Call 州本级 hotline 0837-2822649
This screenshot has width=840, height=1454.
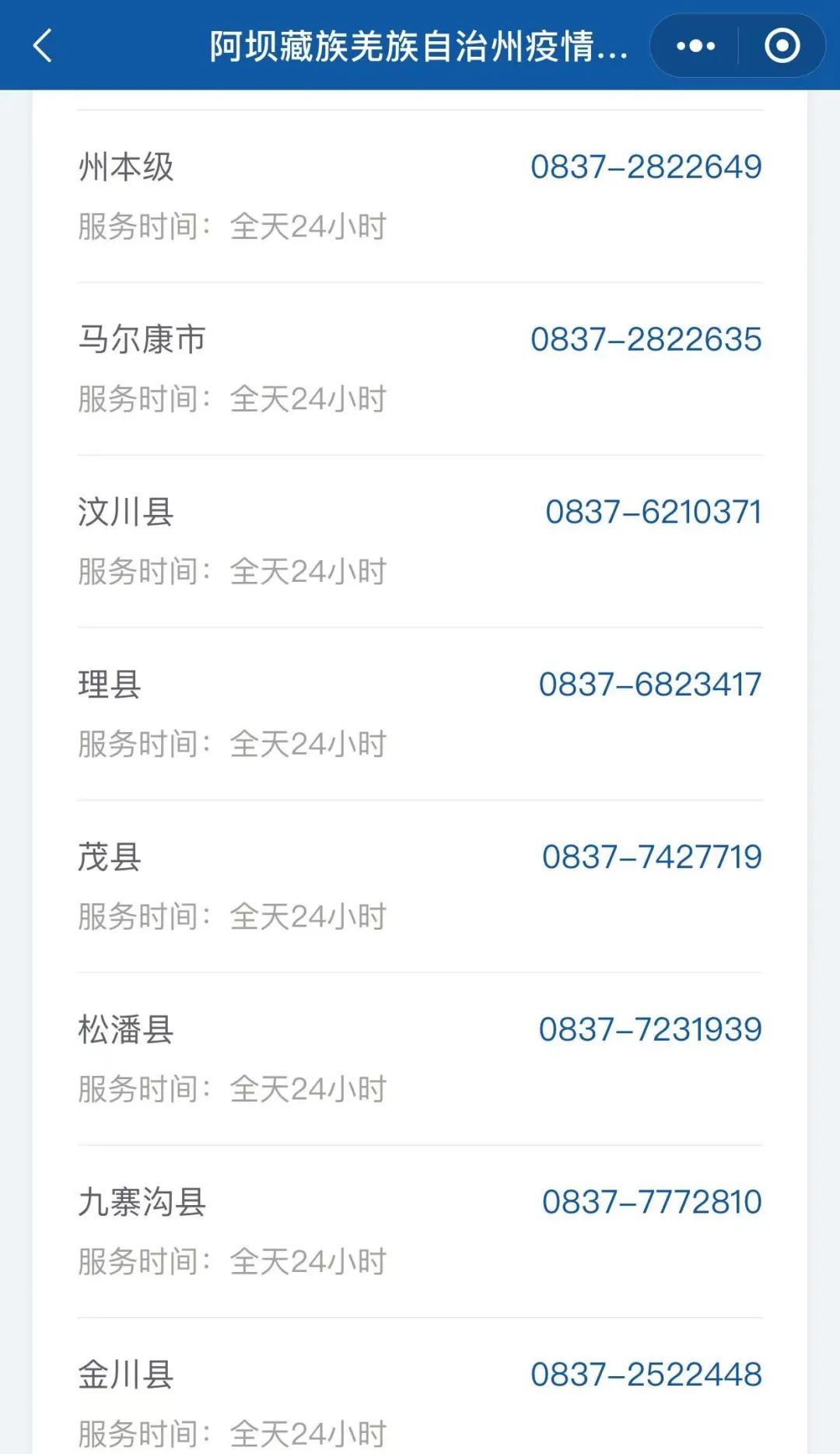[646, 167]
